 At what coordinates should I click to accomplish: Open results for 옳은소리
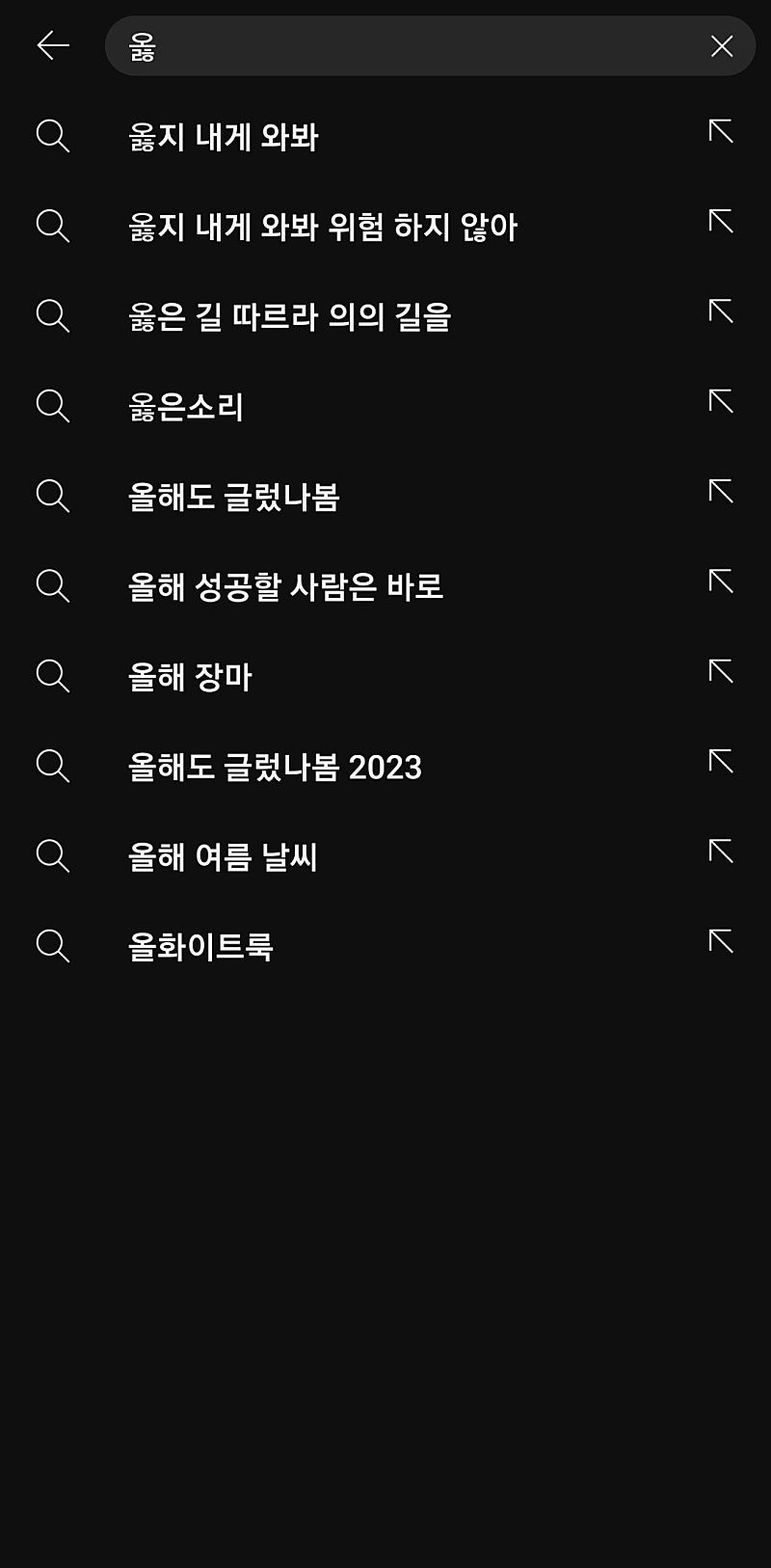click(186, 407)
